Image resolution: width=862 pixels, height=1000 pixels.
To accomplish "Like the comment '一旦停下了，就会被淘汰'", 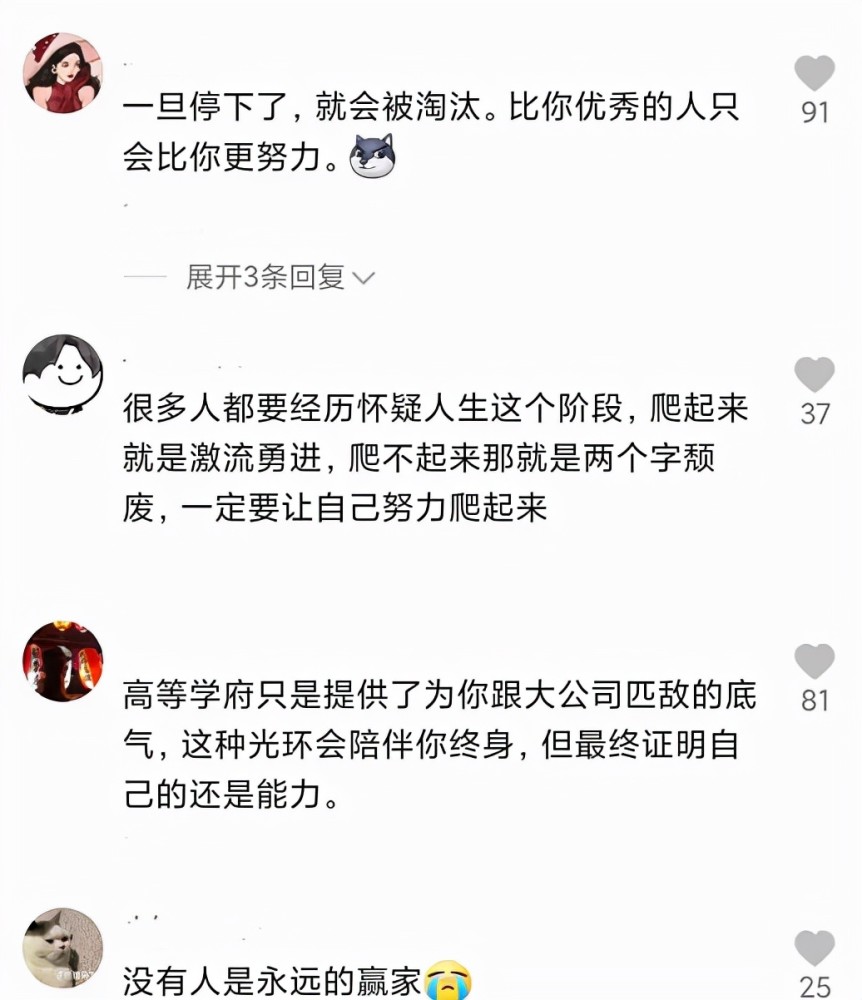I will [814, 75].
